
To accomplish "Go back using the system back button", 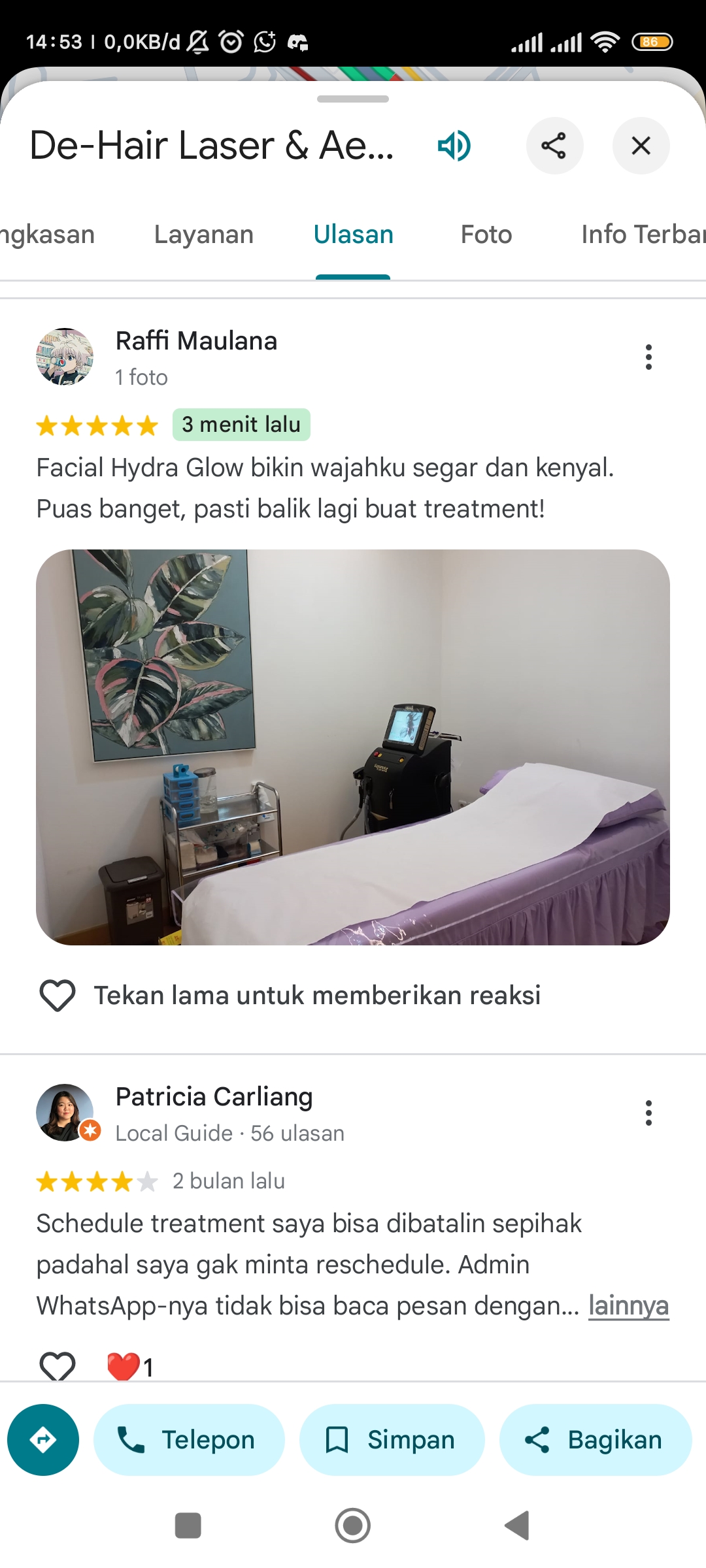I will pos(517,1526).
